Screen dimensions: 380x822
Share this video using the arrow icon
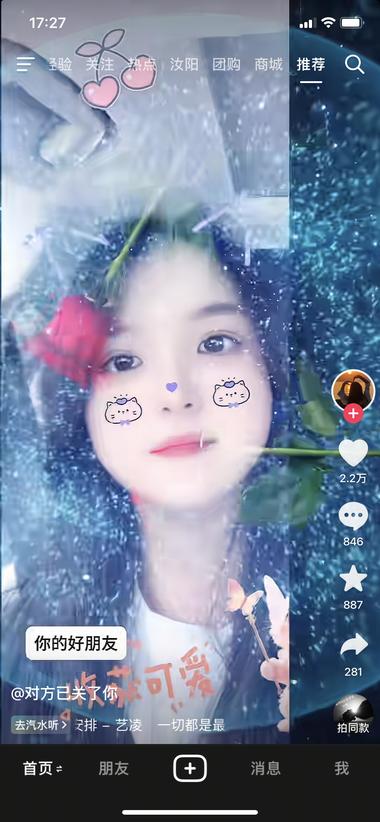coord(353,645)
